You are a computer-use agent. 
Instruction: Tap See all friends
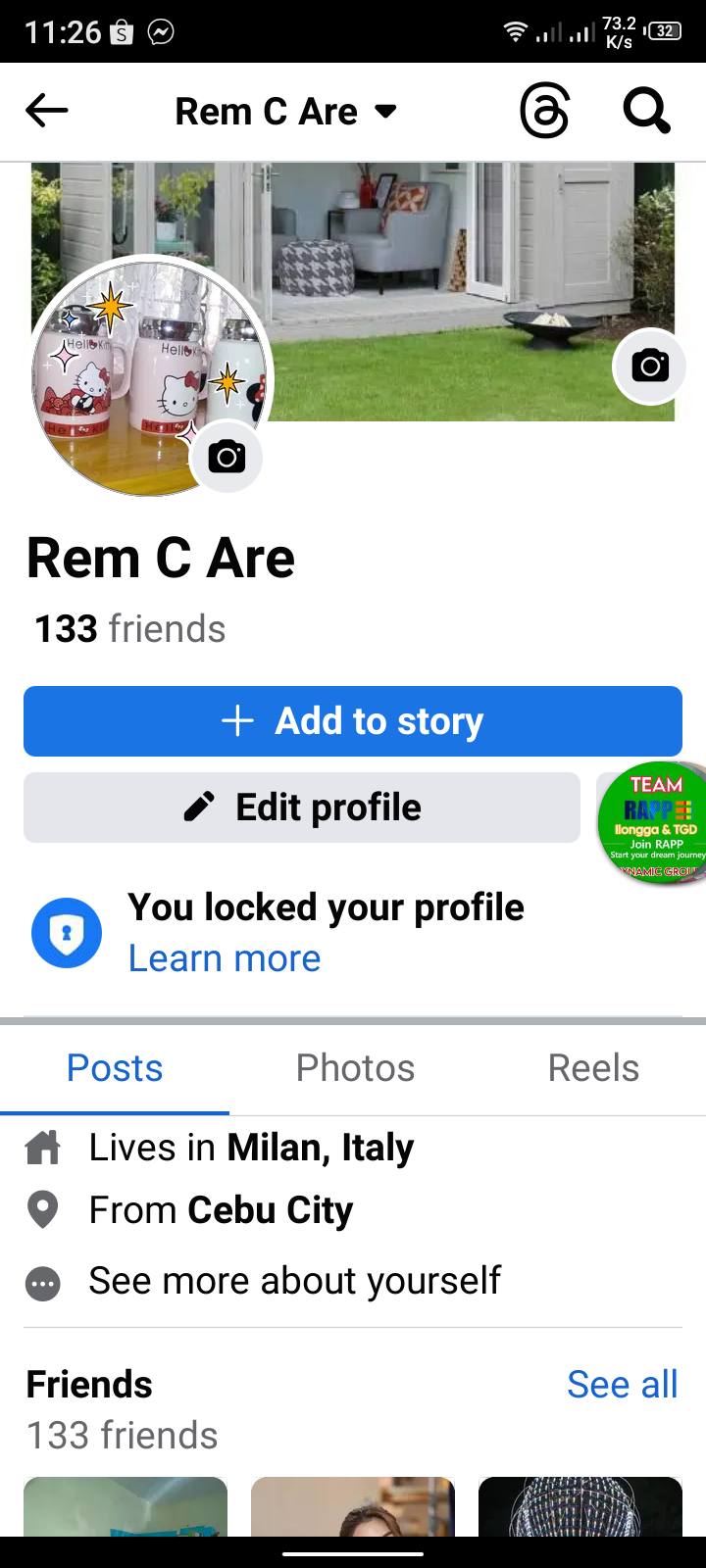(x=623, y=1385)
